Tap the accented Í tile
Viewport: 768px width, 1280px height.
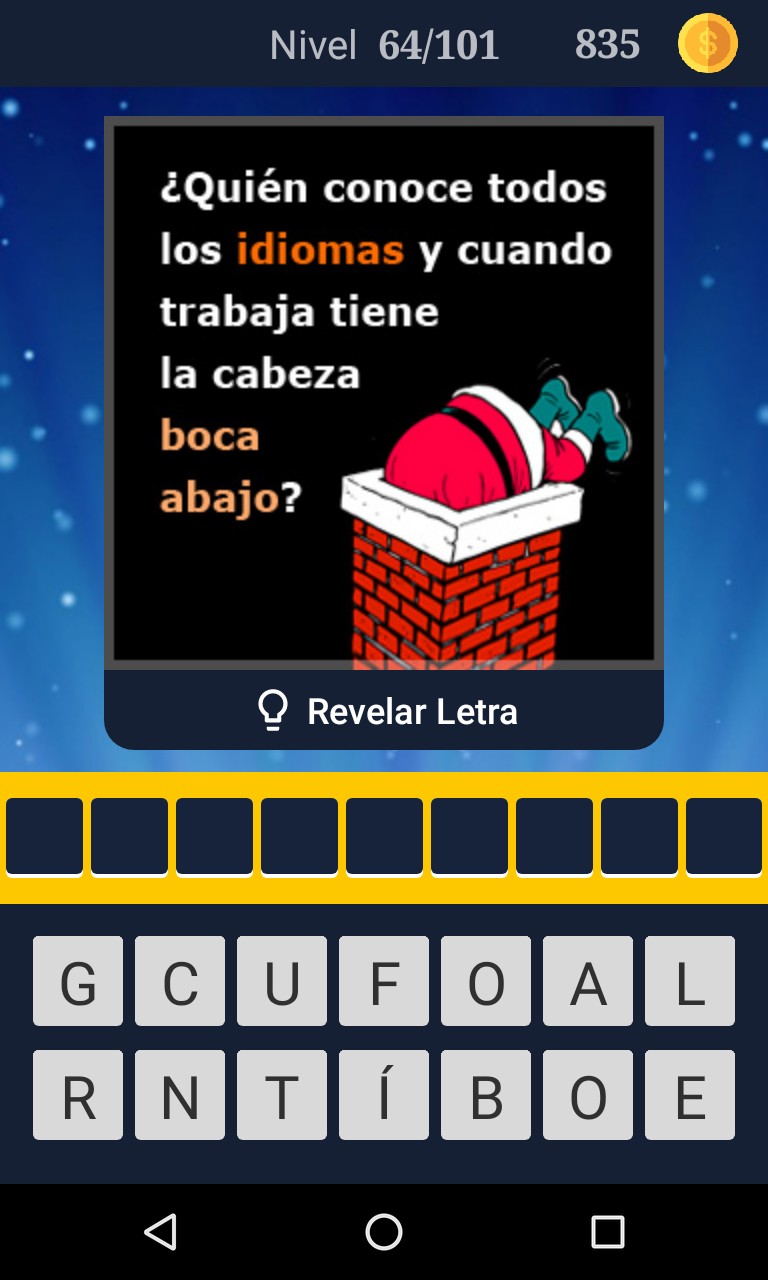click(x=384, y=1095)
